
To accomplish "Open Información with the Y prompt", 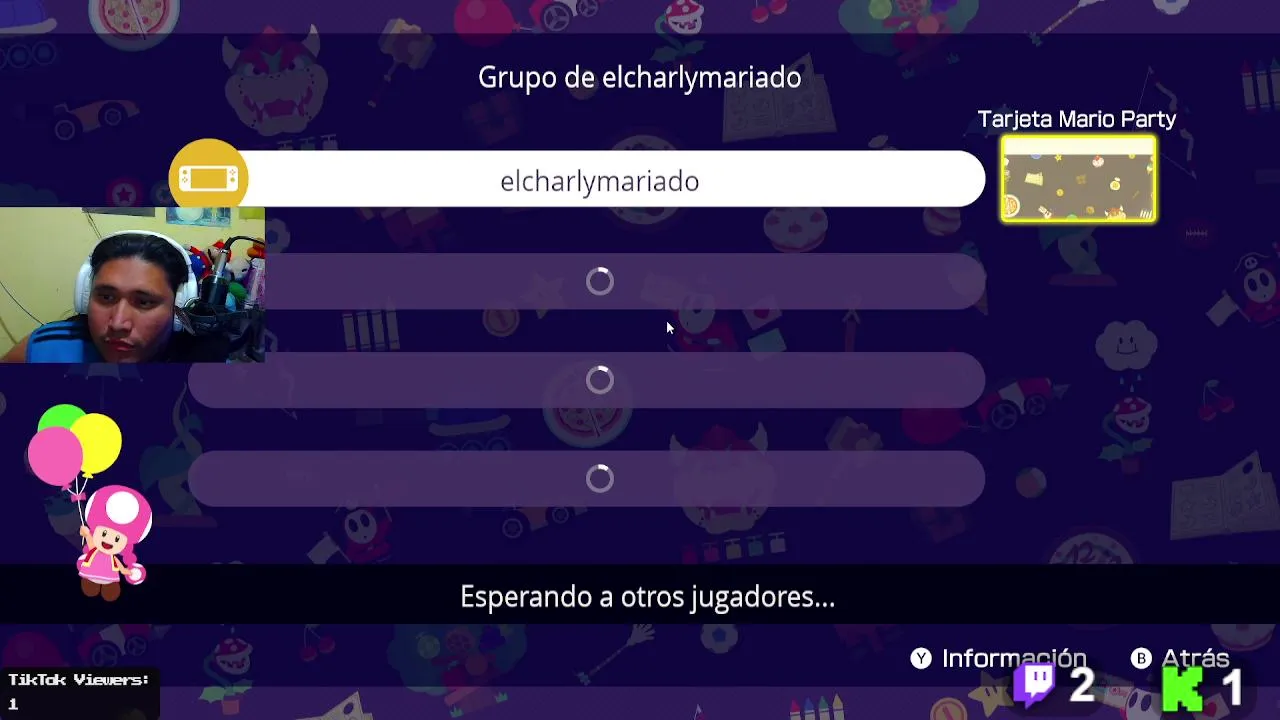I will (x=998, y=658).
